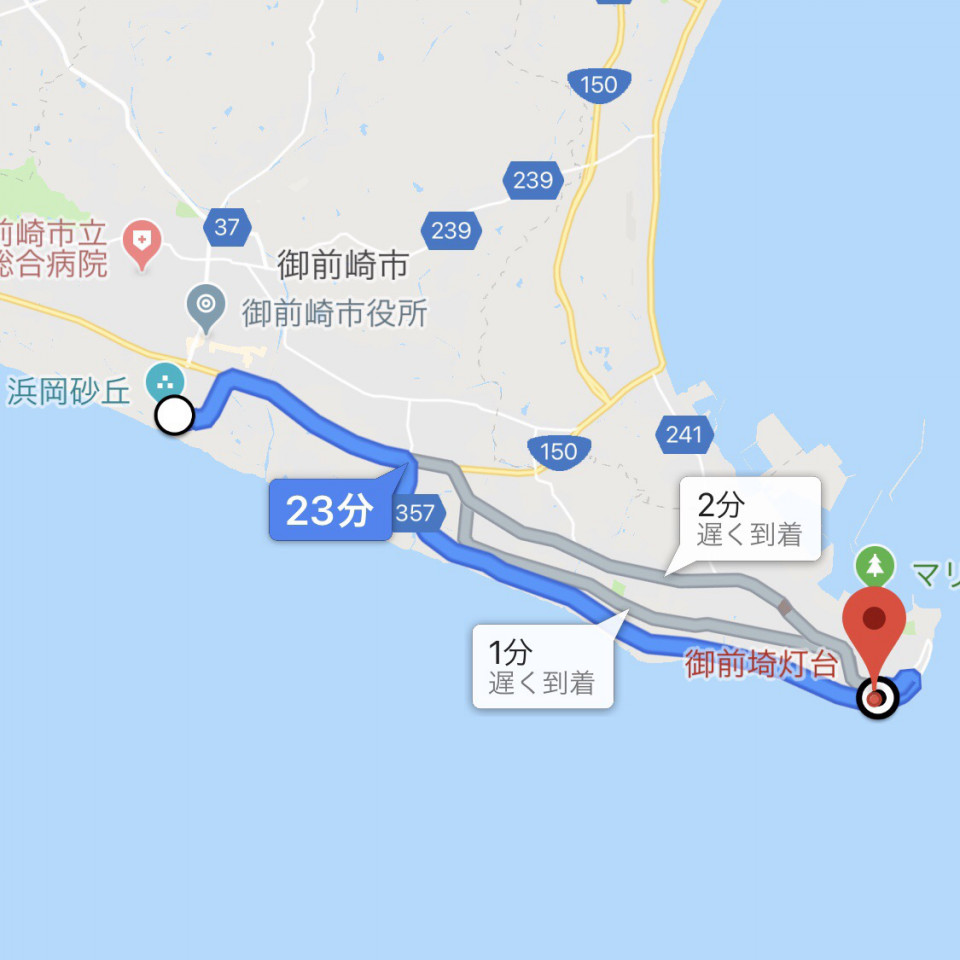Viewport: 960px width, 960px height.
Task: Select the alternative route arriving 1分 later
Action: pyautogui.click(x=542, y=668)
